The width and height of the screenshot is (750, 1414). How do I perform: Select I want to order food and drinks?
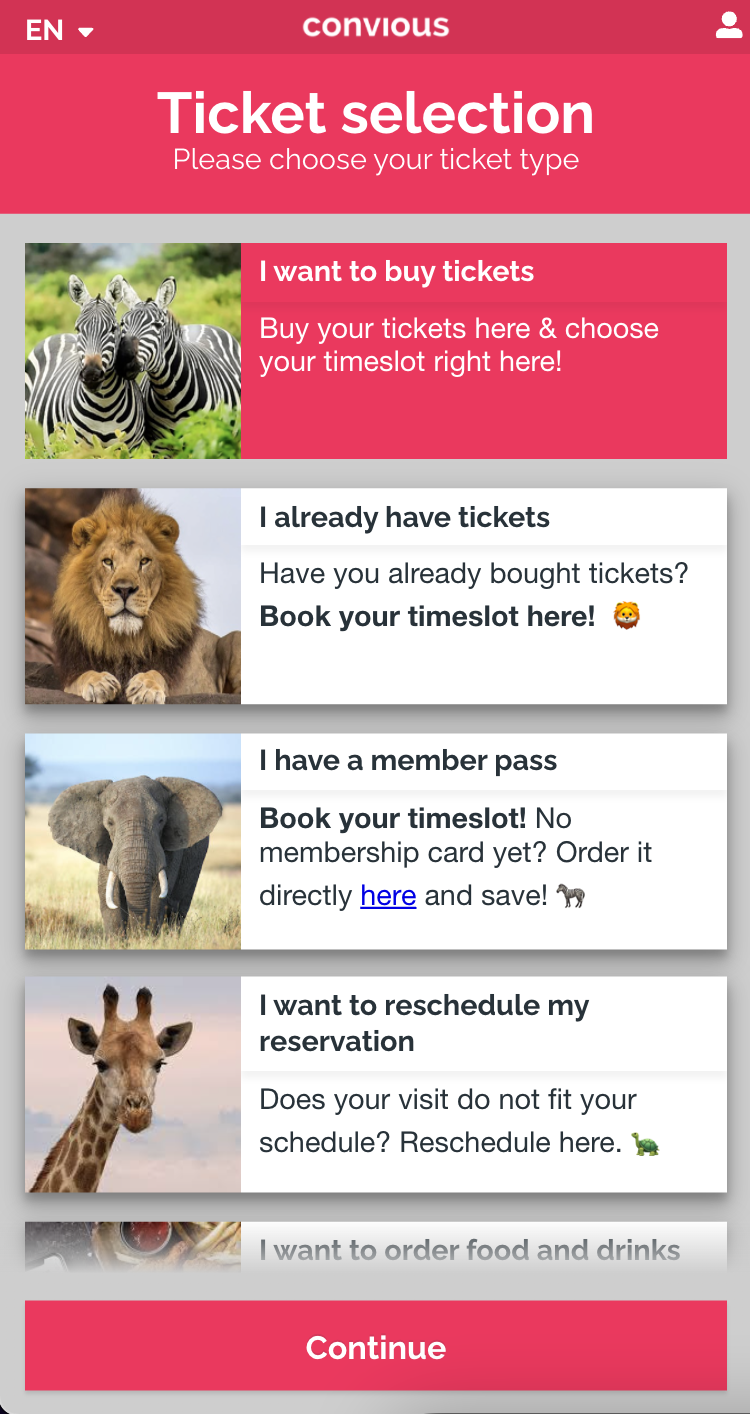pyautogui.click(x=470, y=1249)
